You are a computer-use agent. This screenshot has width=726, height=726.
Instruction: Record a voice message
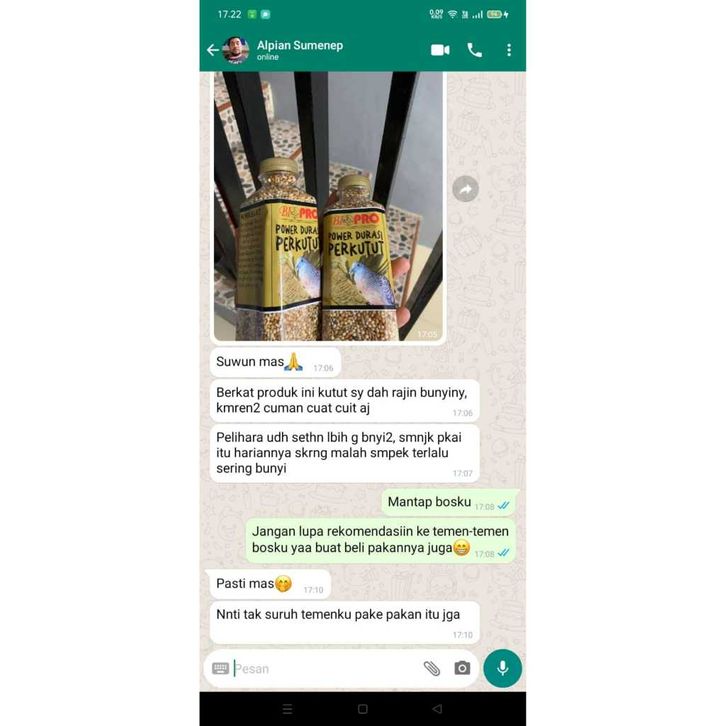[x=502, y=668]
